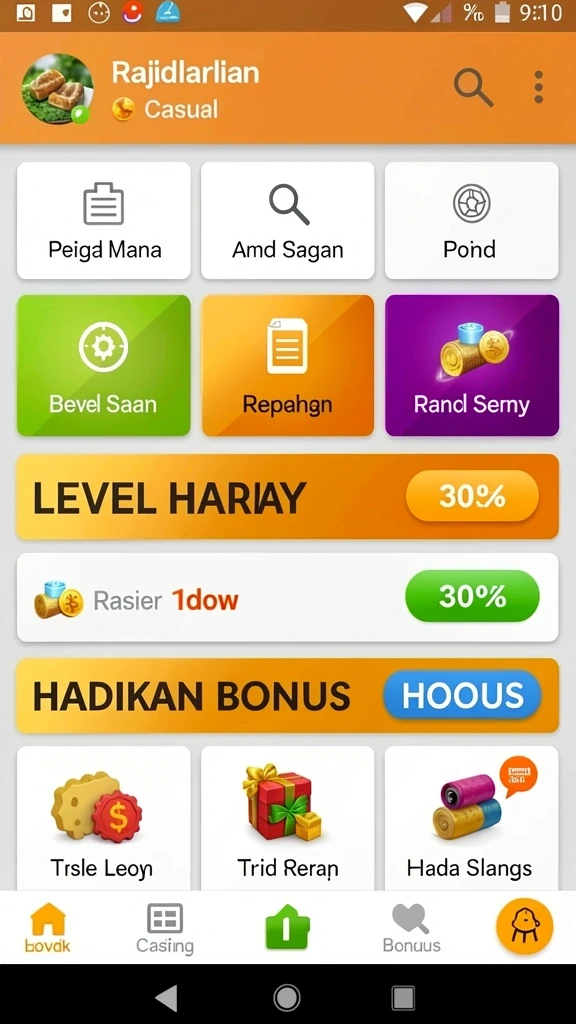This screenshot has height=1024, width=576.
Task: Open the three-dot overflow menu
Action: coord(538,87)
